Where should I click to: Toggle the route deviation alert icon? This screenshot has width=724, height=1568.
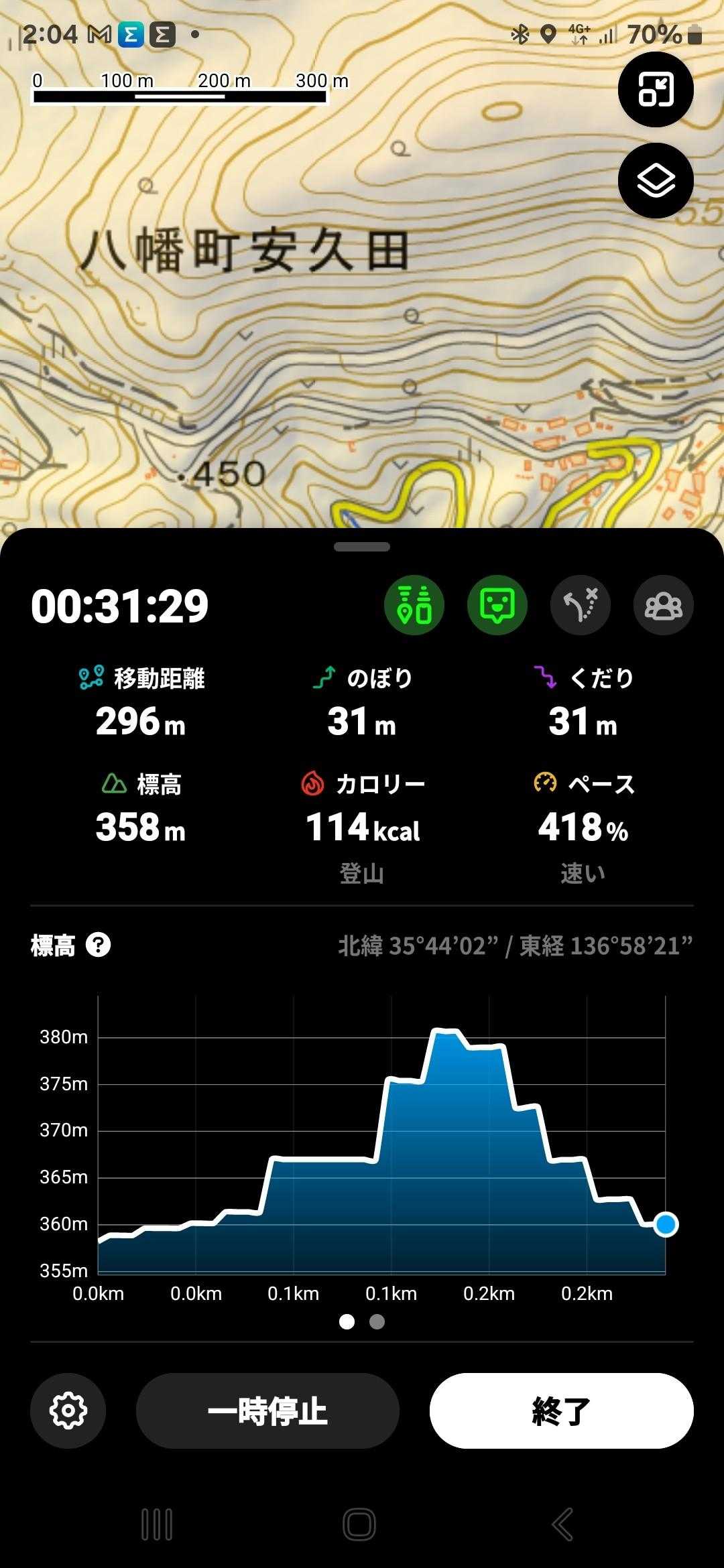580,605
